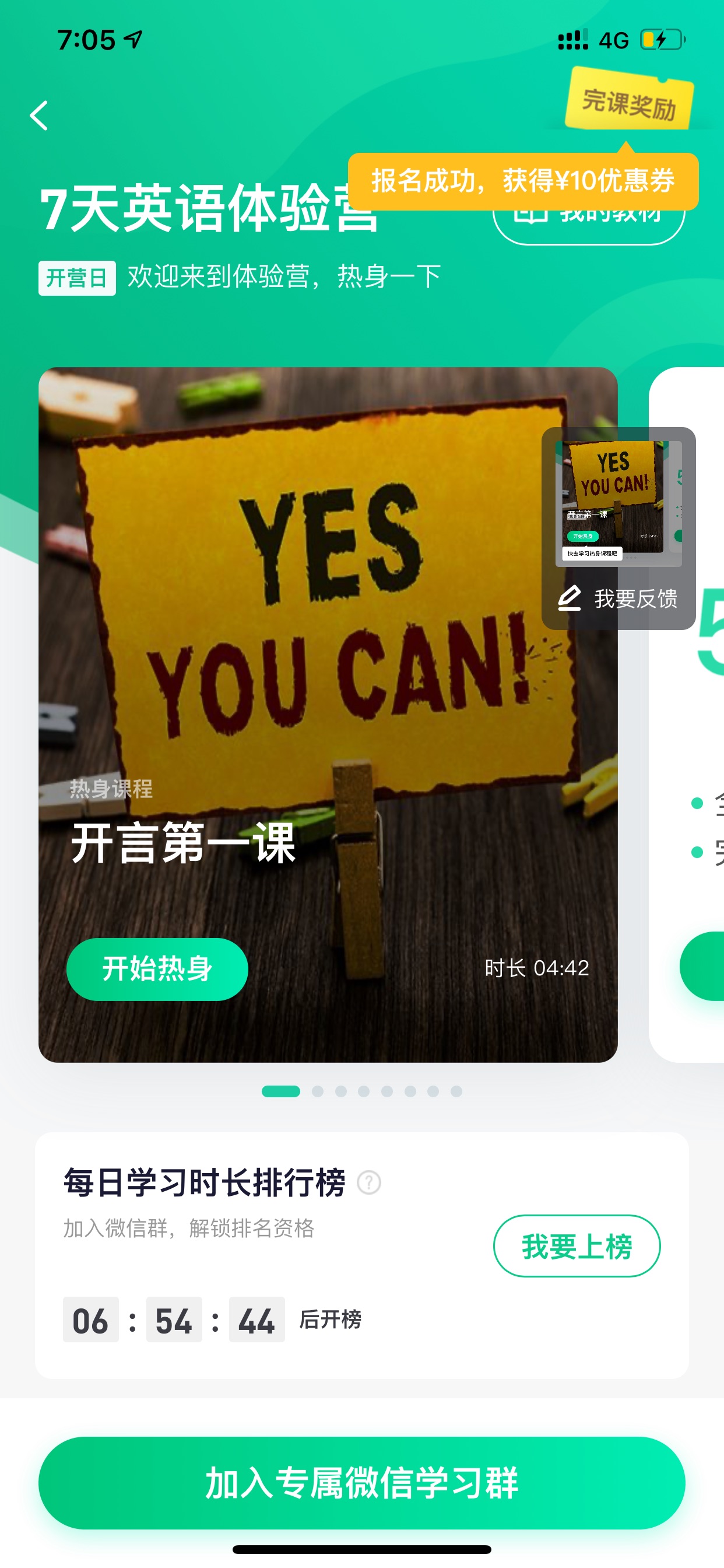Join group via 加入专属微信学习群

tap(361, 1482)
